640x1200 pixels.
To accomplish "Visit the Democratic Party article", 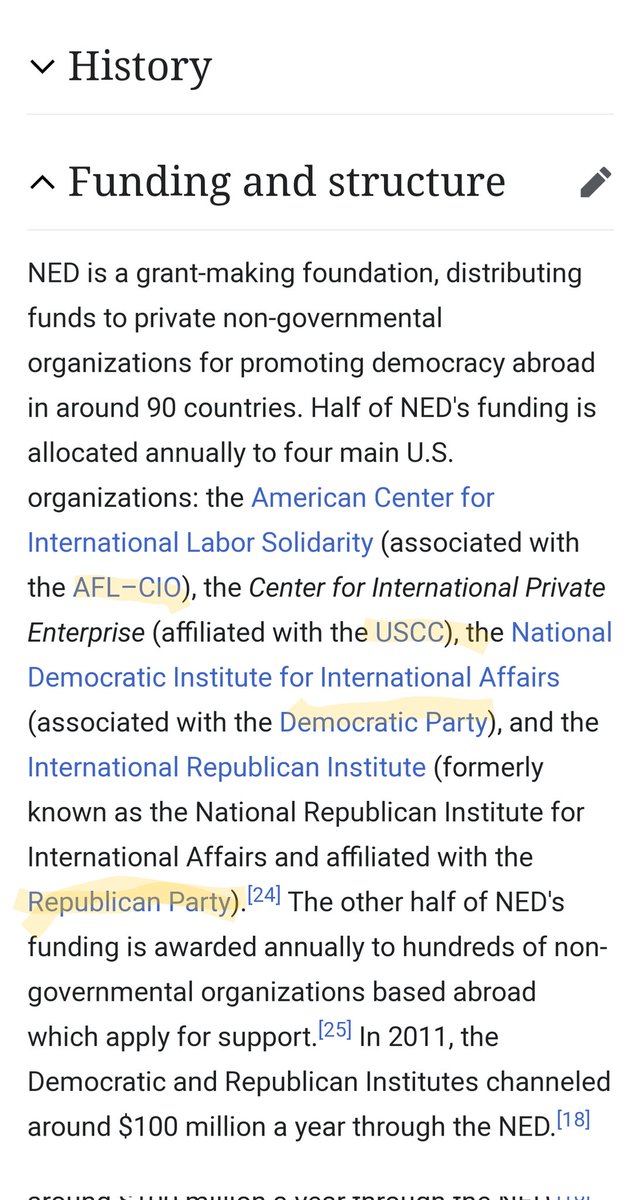I will pos(383,723).
